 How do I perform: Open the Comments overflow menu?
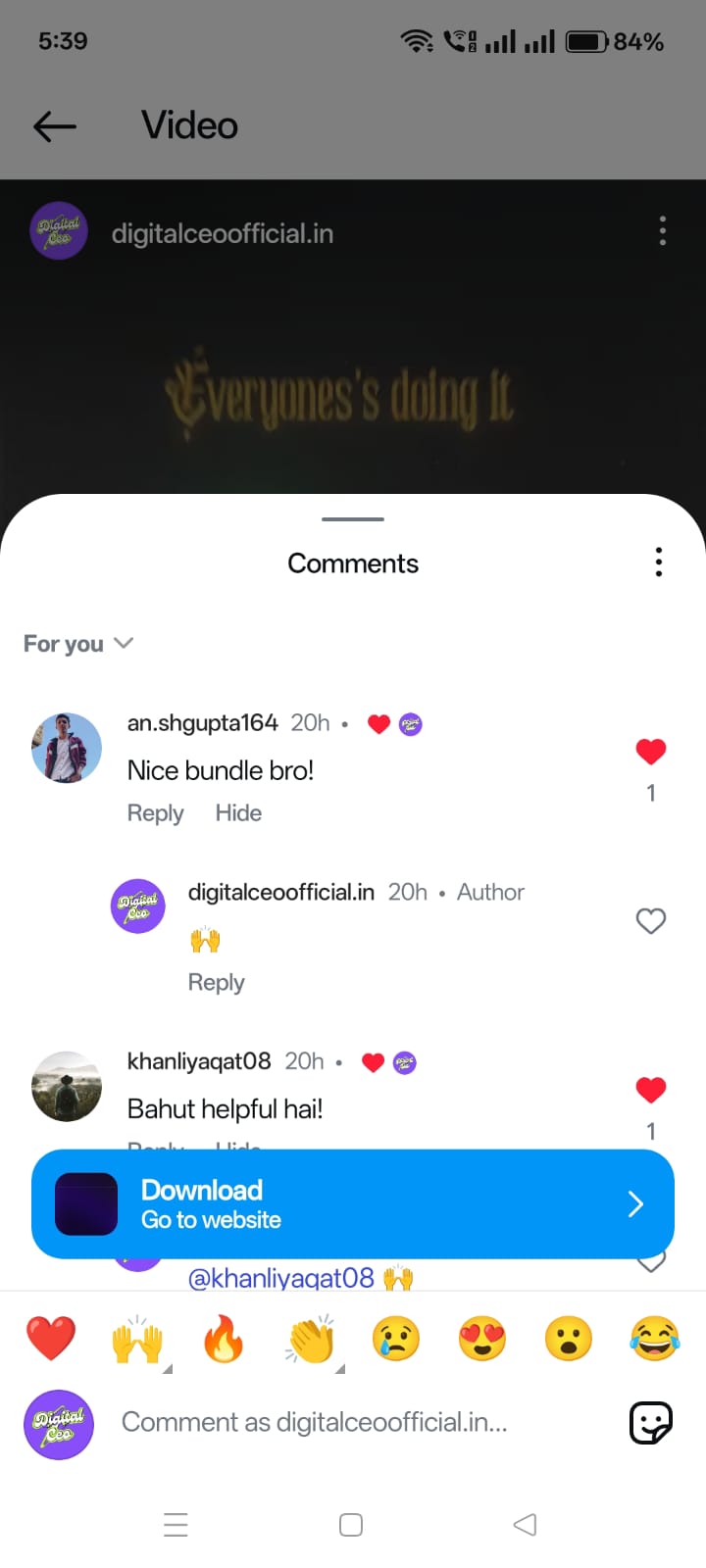pyautogui.click(x=658, y=563)
